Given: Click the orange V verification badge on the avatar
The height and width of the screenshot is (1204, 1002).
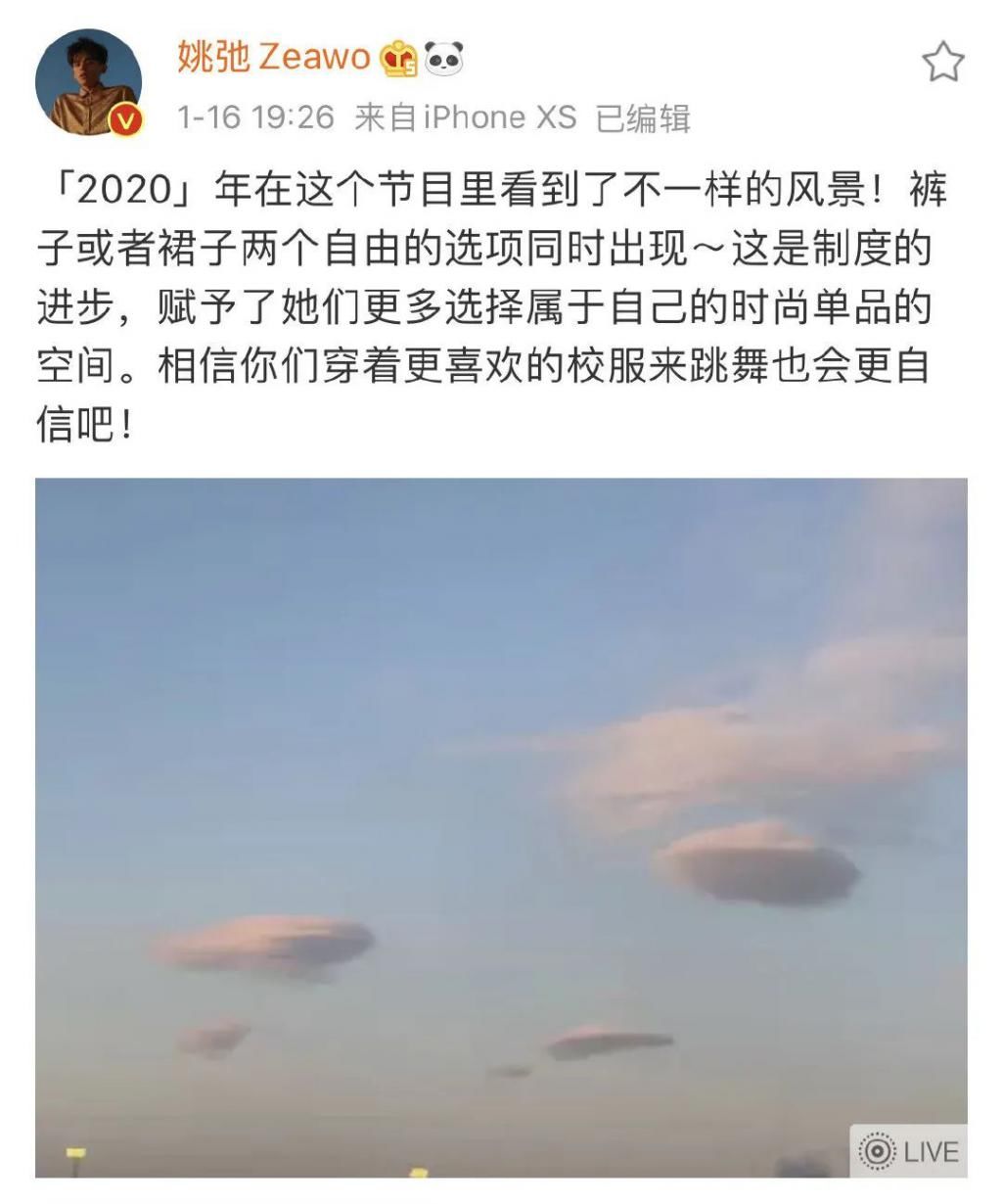Looking at the screenshot, I should (123, 117).
